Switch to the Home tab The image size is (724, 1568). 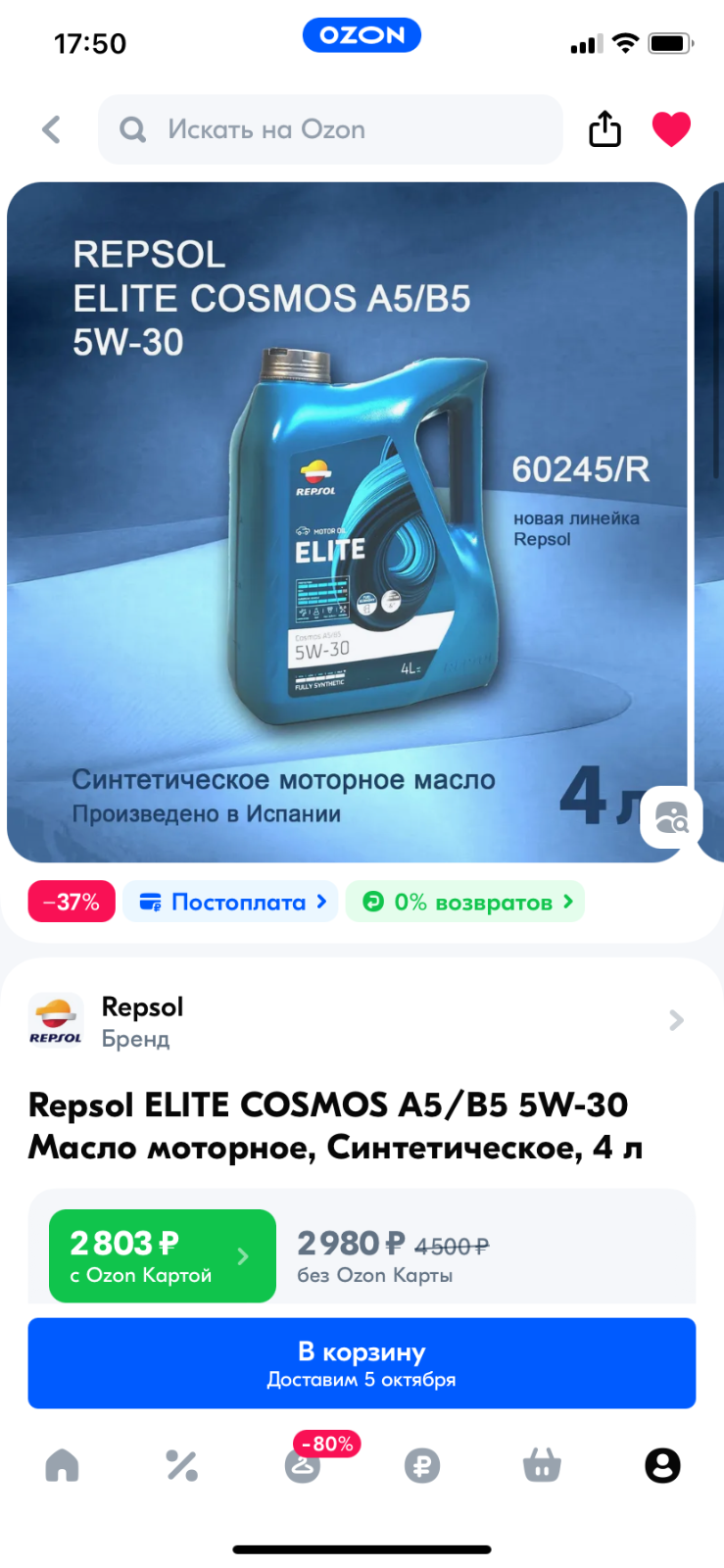pos(62,1465)
